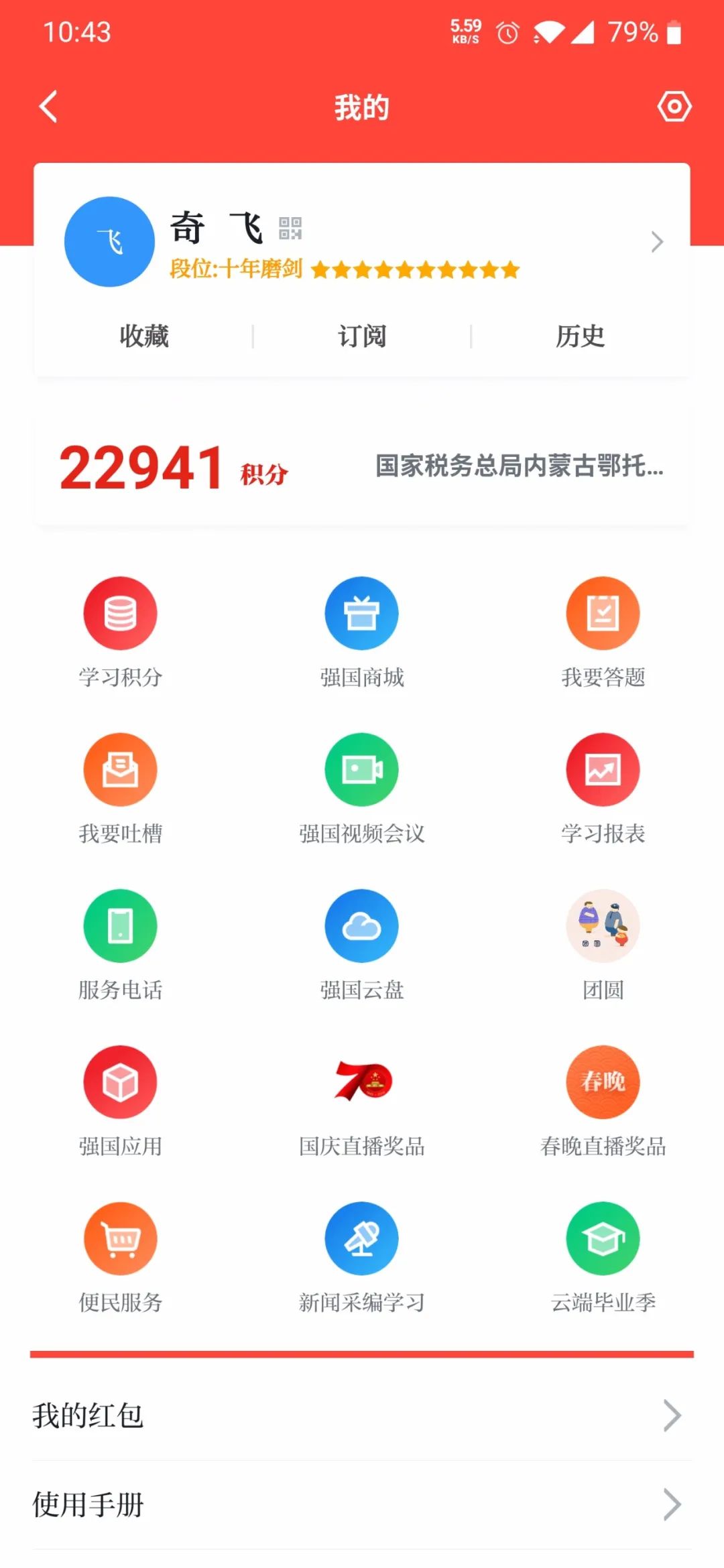Open the 收藏 favorites section

(x=144, y=336)
